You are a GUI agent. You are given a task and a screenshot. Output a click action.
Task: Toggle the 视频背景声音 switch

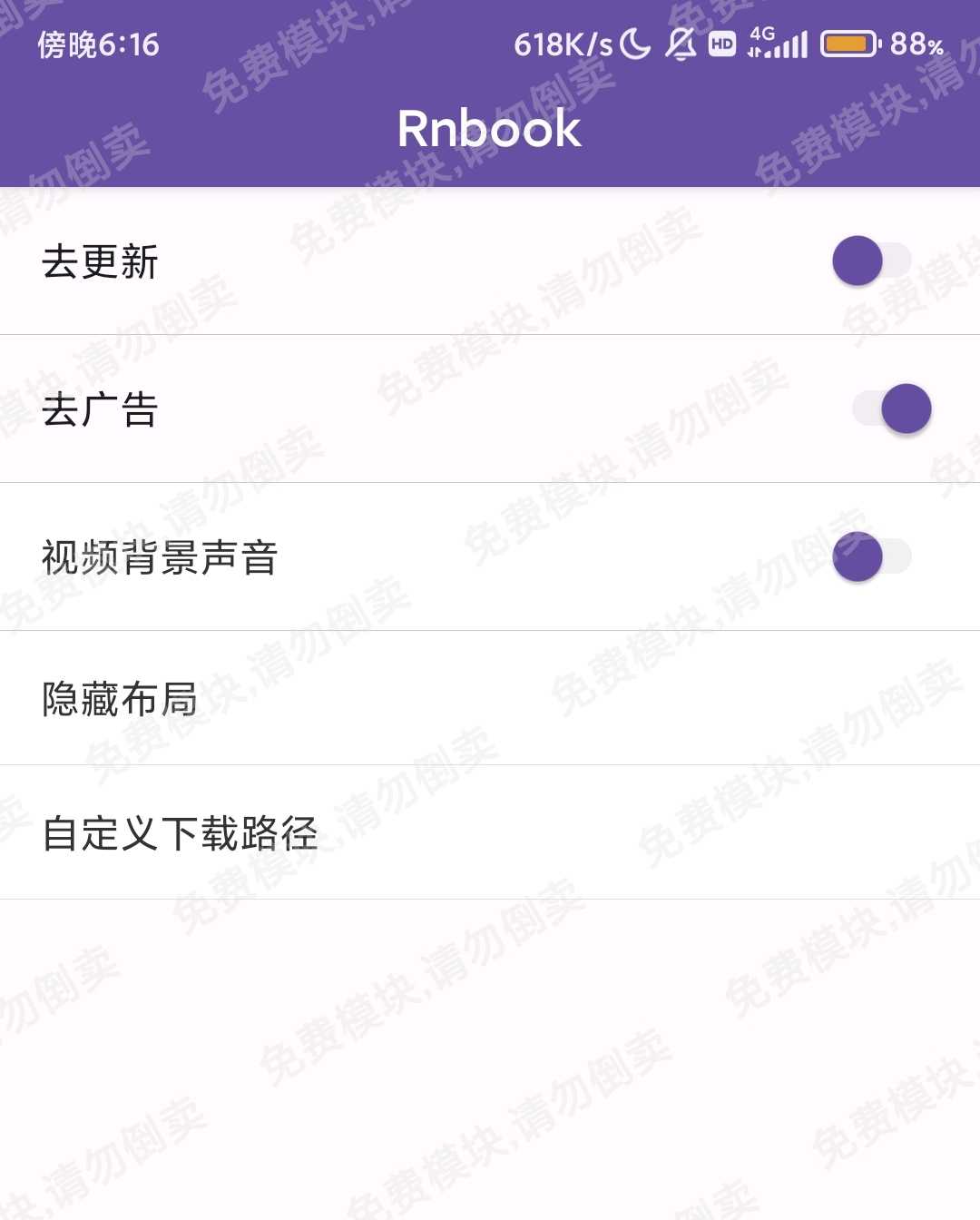coord(871,556)
